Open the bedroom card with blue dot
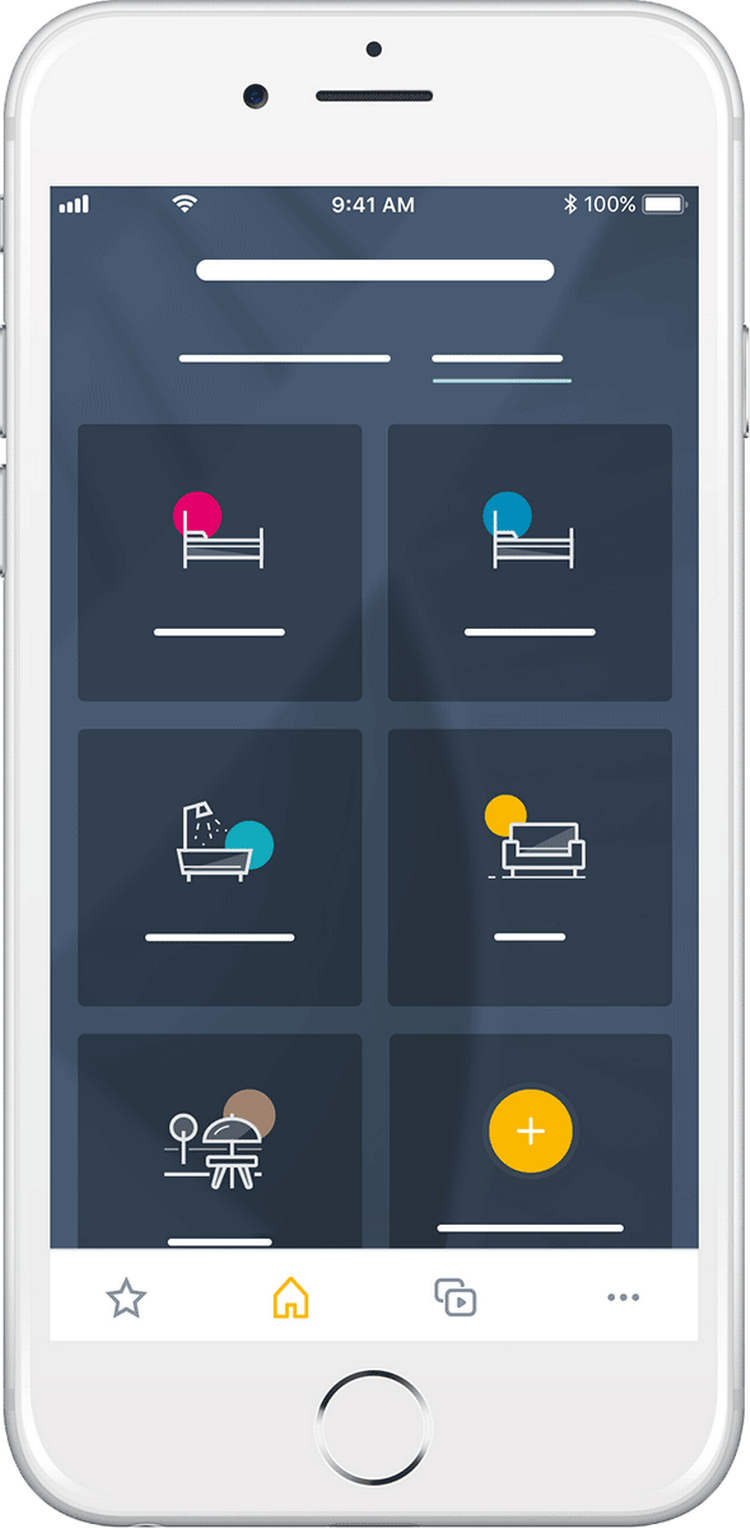The width and height of the screenshot is (750, 1528). pyautogui.click(x=530, y=562)
